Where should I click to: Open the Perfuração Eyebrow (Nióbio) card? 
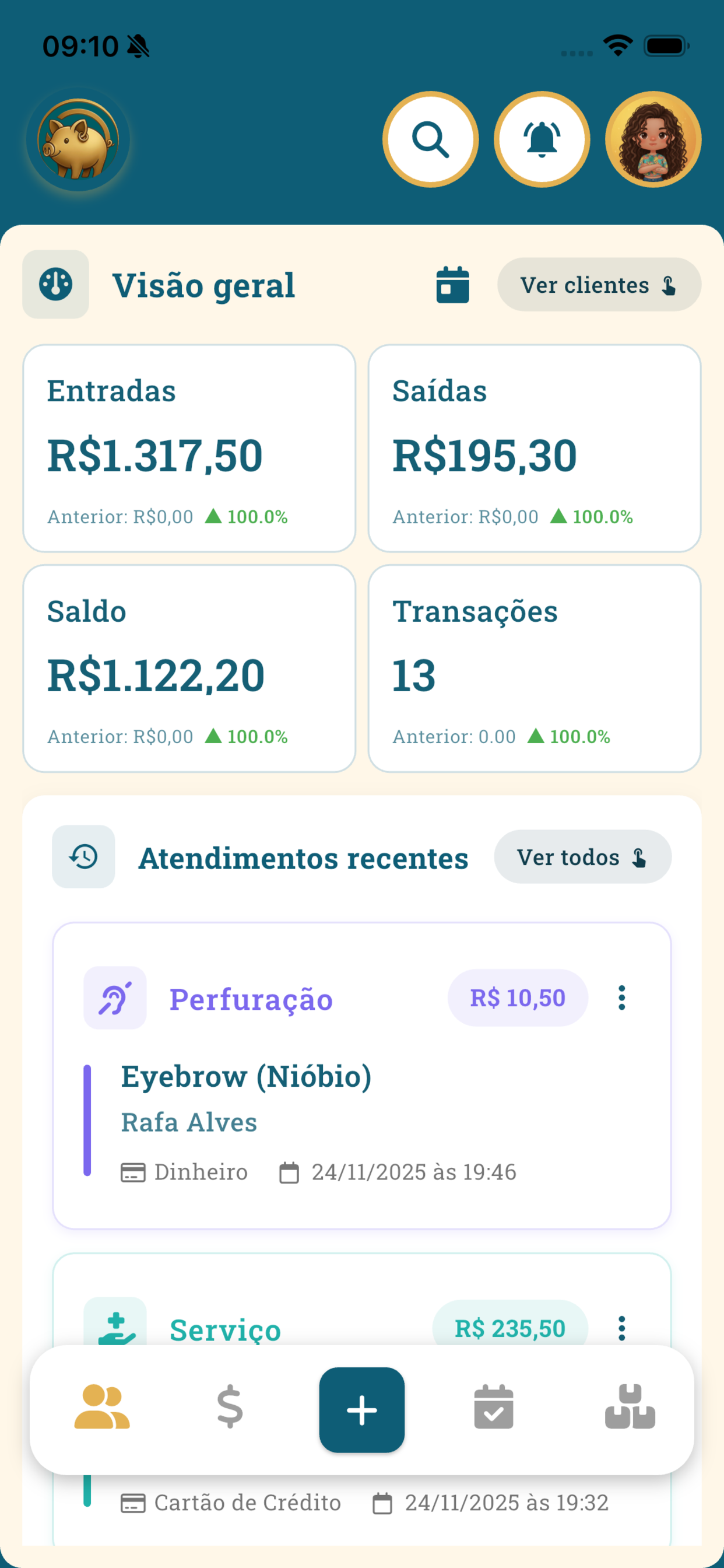(362, 1076)
